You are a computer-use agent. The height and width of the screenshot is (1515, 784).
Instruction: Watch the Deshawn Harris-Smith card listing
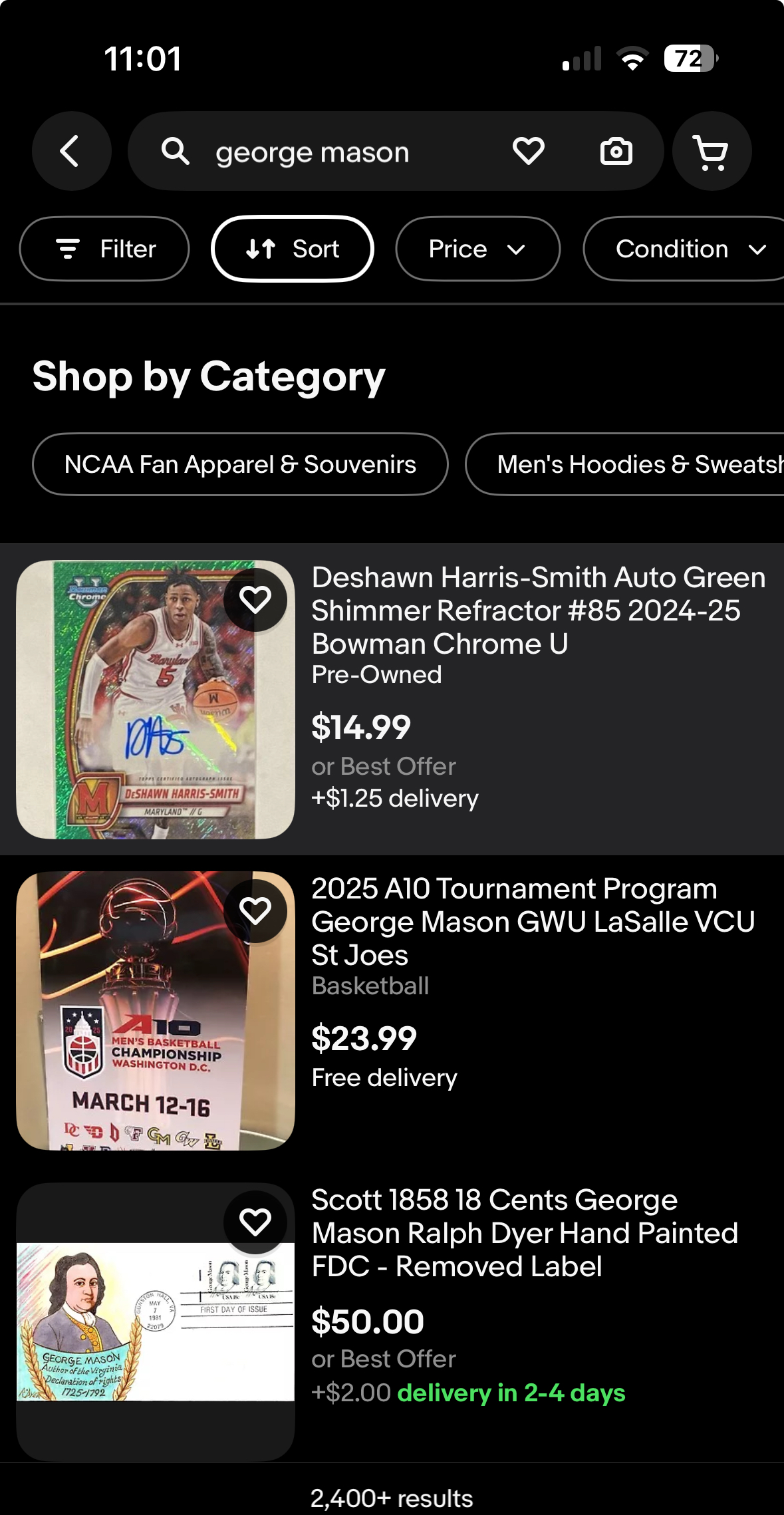click(x=255, y=600)
